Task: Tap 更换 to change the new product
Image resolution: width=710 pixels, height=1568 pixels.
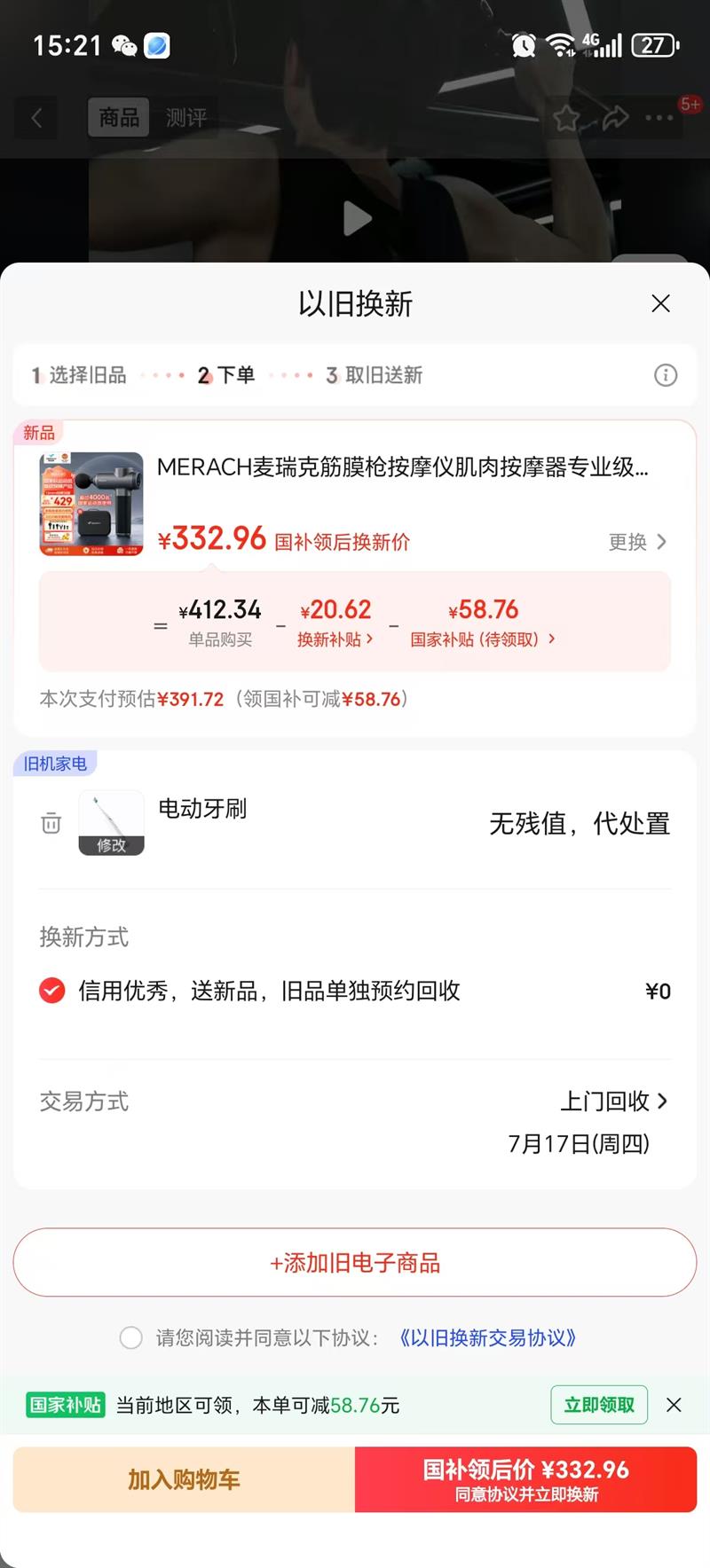Action: [636, 542]
